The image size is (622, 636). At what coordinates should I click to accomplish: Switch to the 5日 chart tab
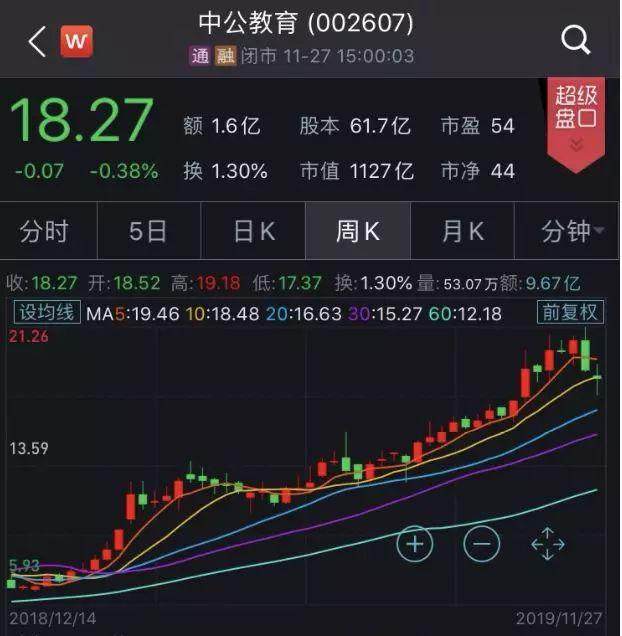tap(148, 232)
